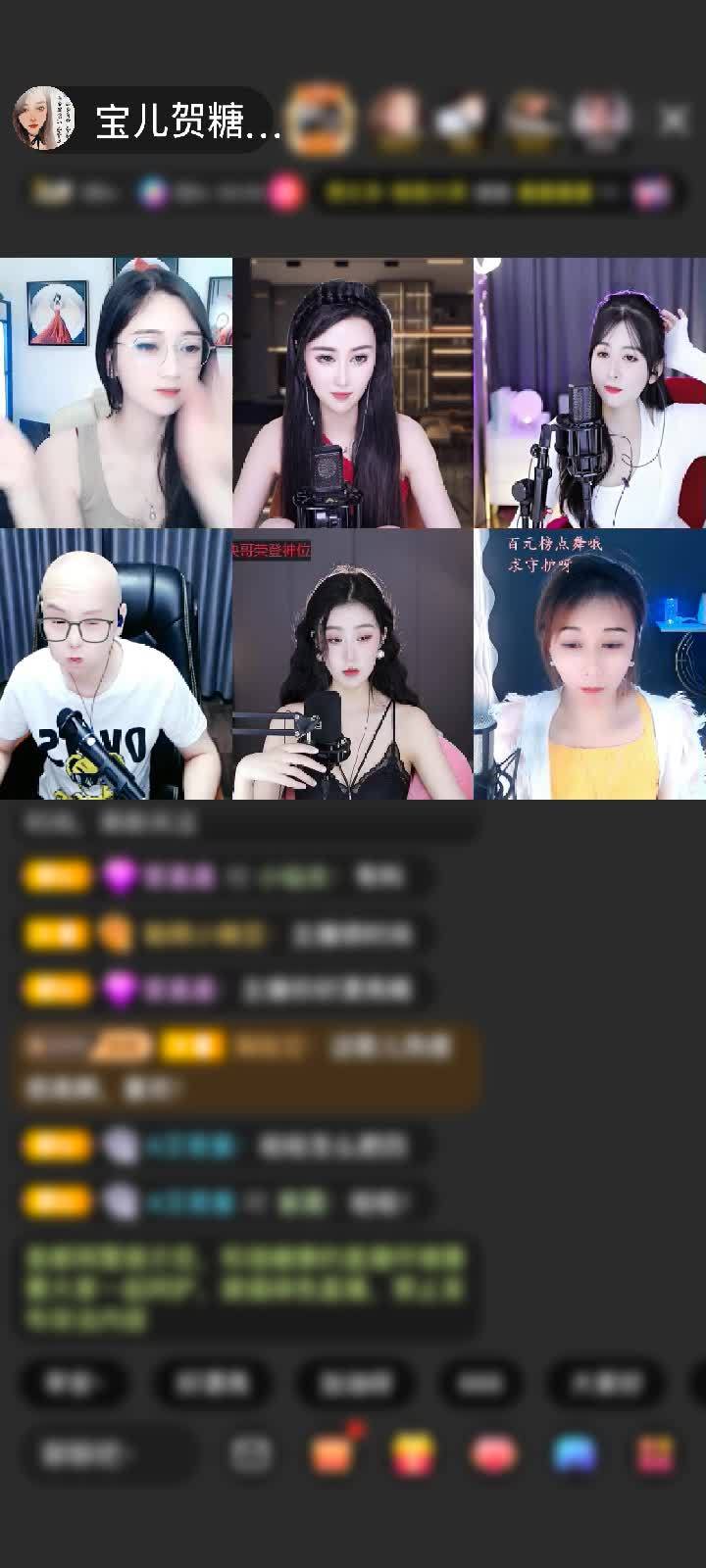View streamer in white jacket at microphone
Screen dimensions: 706x1568
click(589, 393)
